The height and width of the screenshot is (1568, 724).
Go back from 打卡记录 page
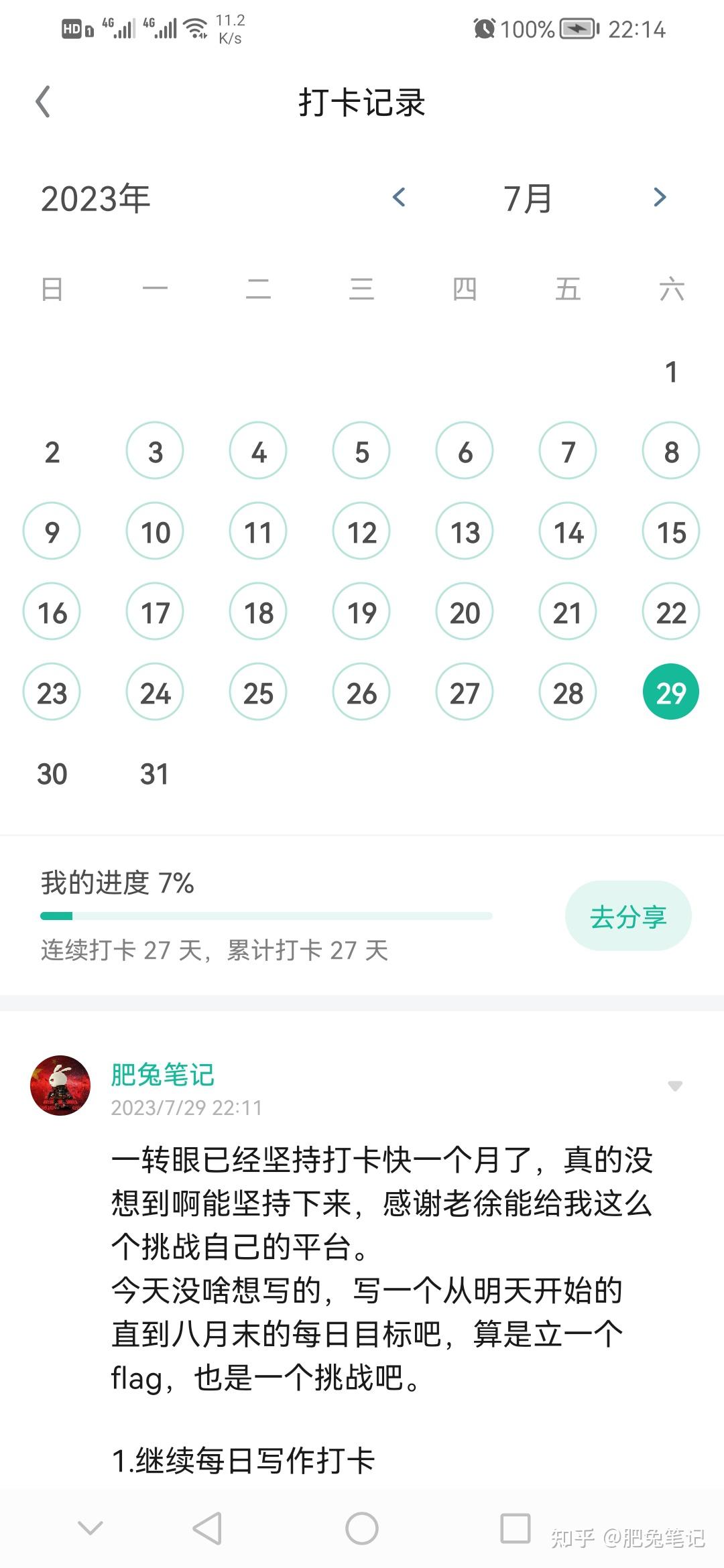click(43, 102)
